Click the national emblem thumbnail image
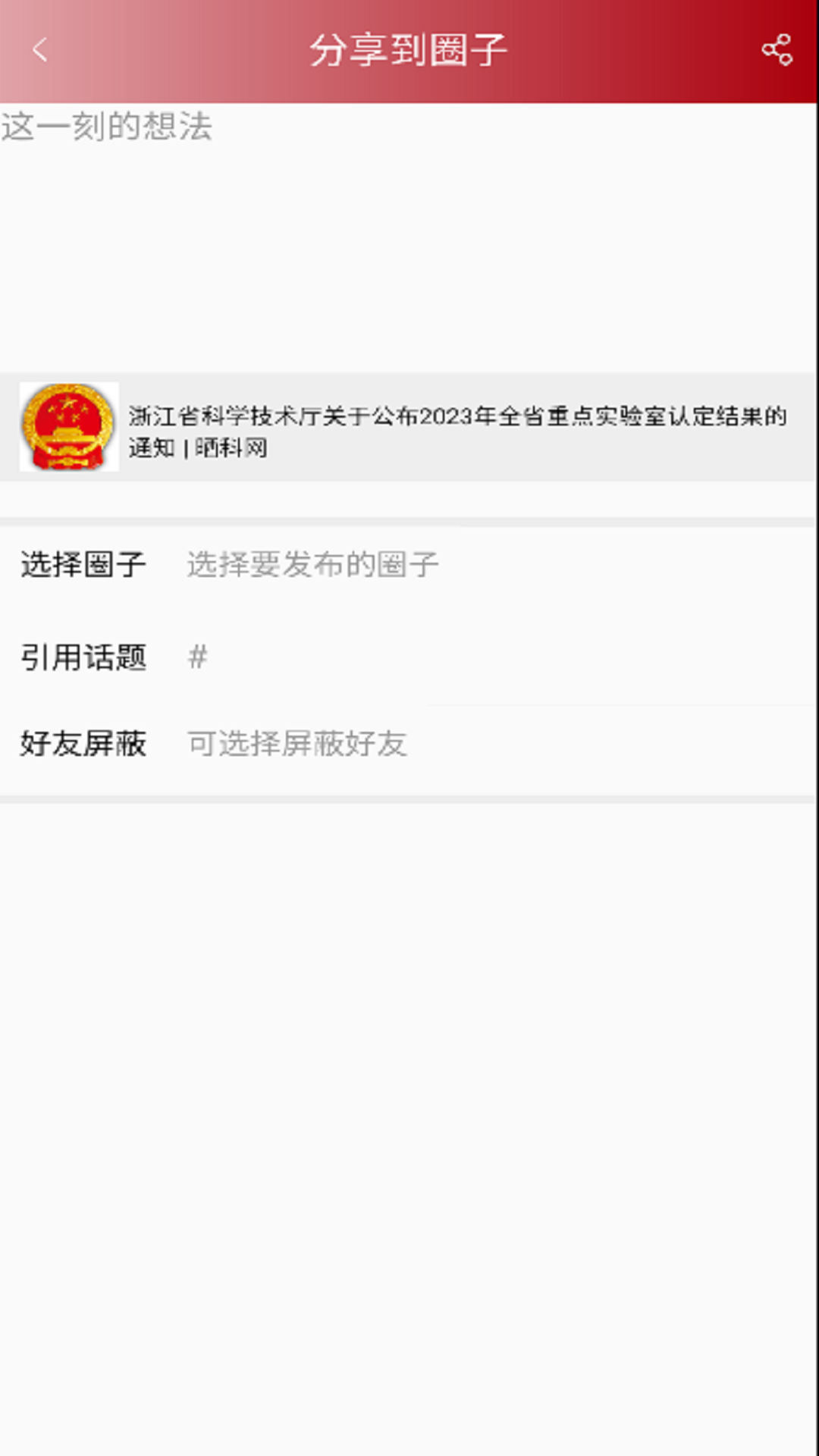 (69, 427)
